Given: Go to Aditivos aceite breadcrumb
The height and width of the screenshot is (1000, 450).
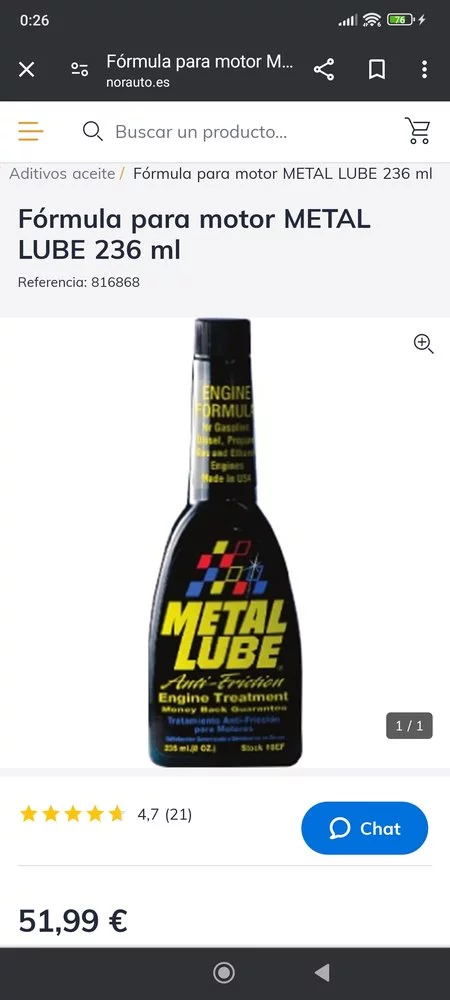Looking at the screenshot, I should pos(62,173).
